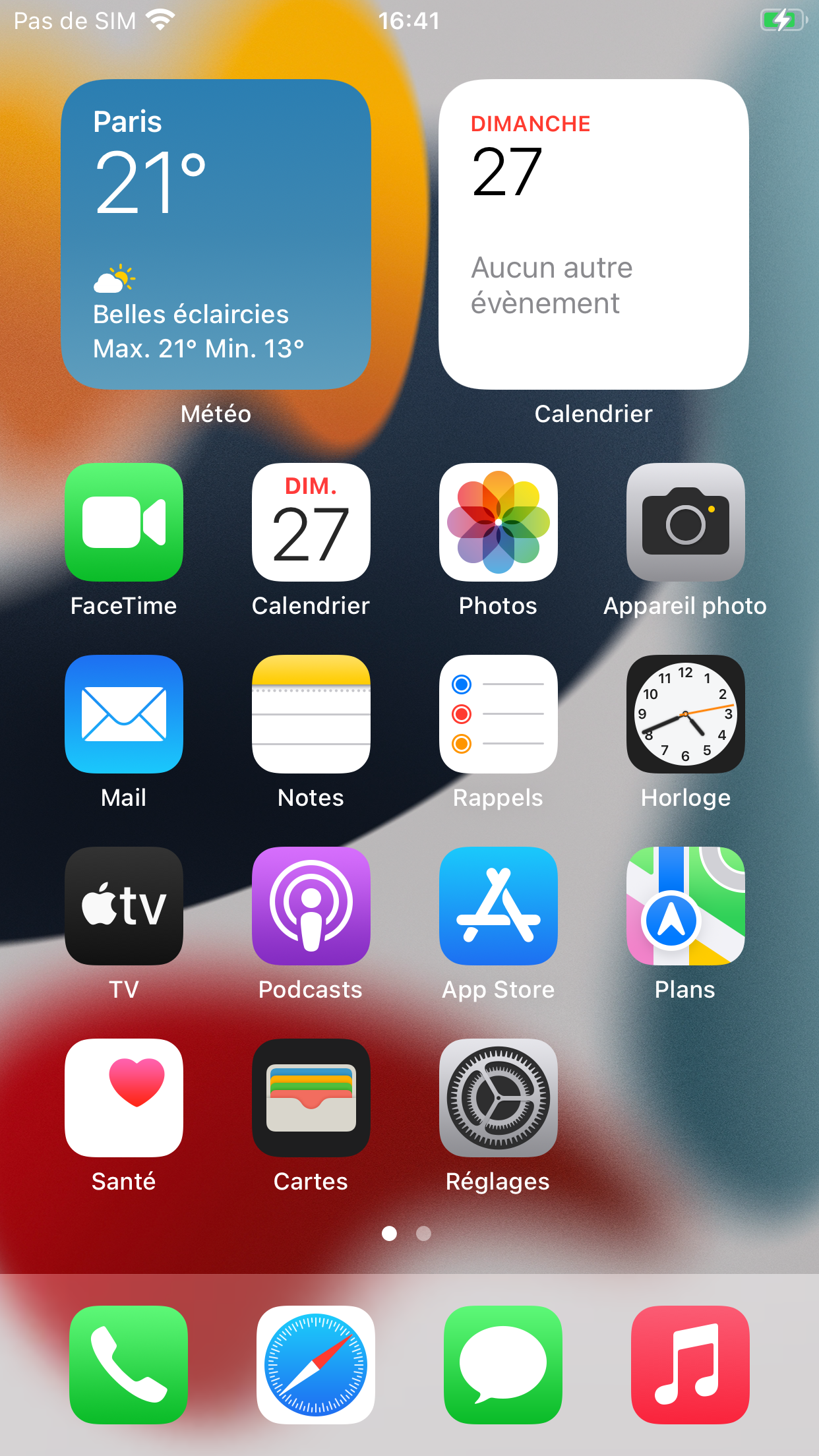
Task: Tap the Phone icon in the dock
Action: [129, 1365]
